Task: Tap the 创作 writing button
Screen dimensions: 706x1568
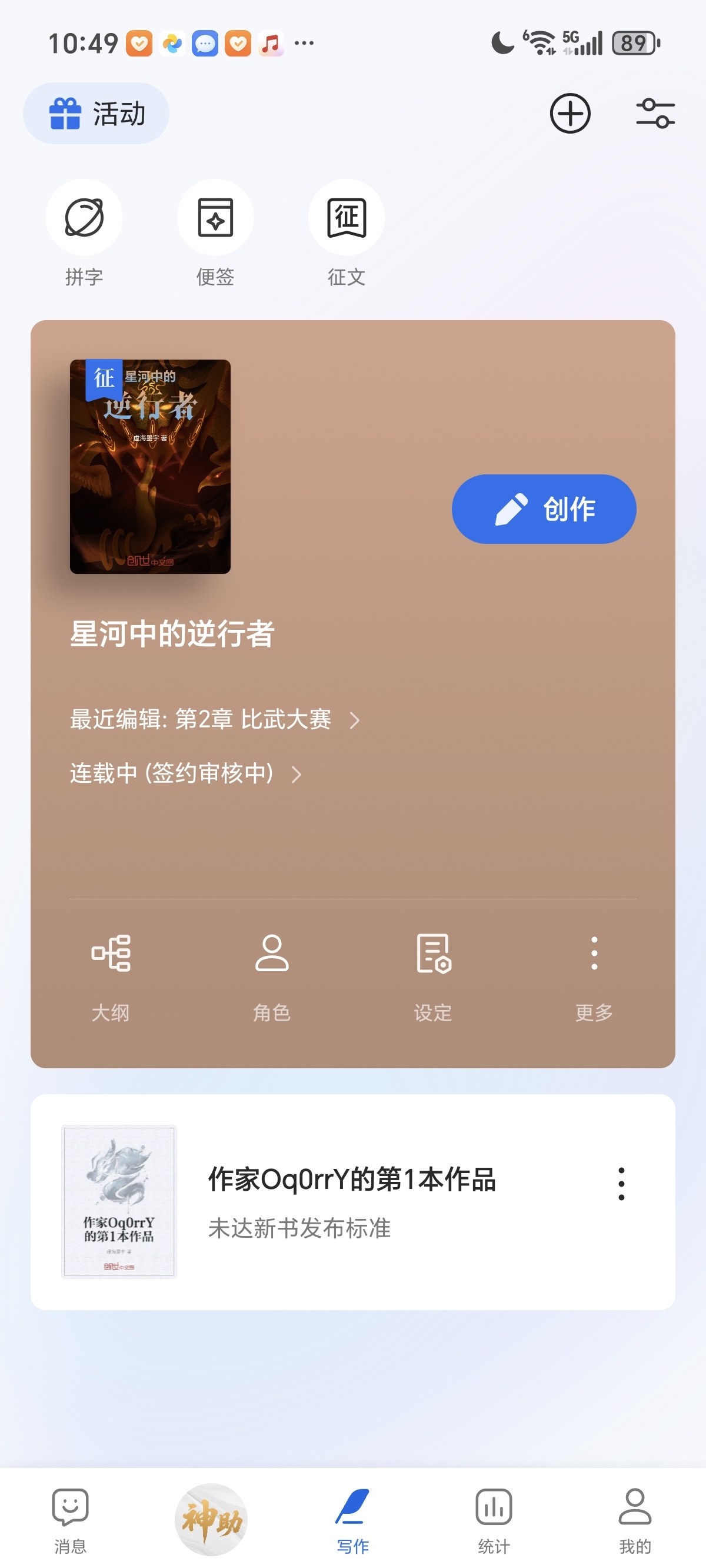Action: click(544, 509)
